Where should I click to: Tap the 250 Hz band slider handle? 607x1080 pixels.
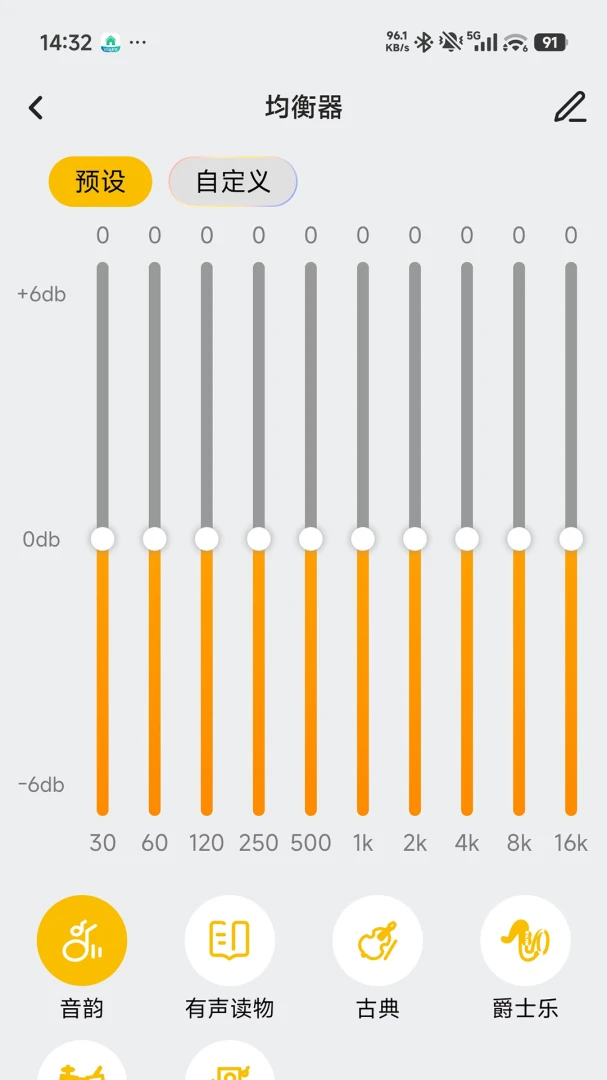[258, 539]
